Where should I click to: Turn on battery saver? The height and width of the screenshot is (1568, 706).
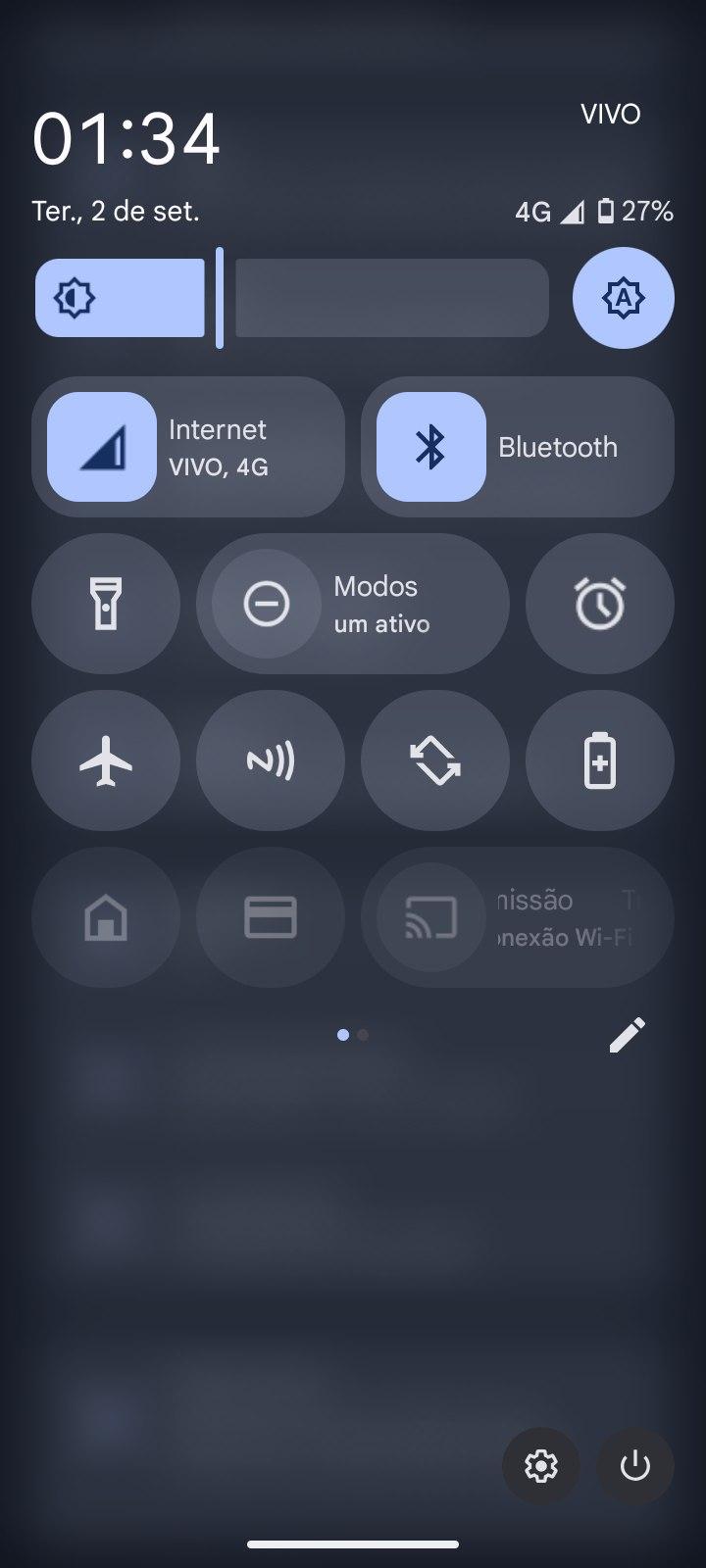(599, 760)
